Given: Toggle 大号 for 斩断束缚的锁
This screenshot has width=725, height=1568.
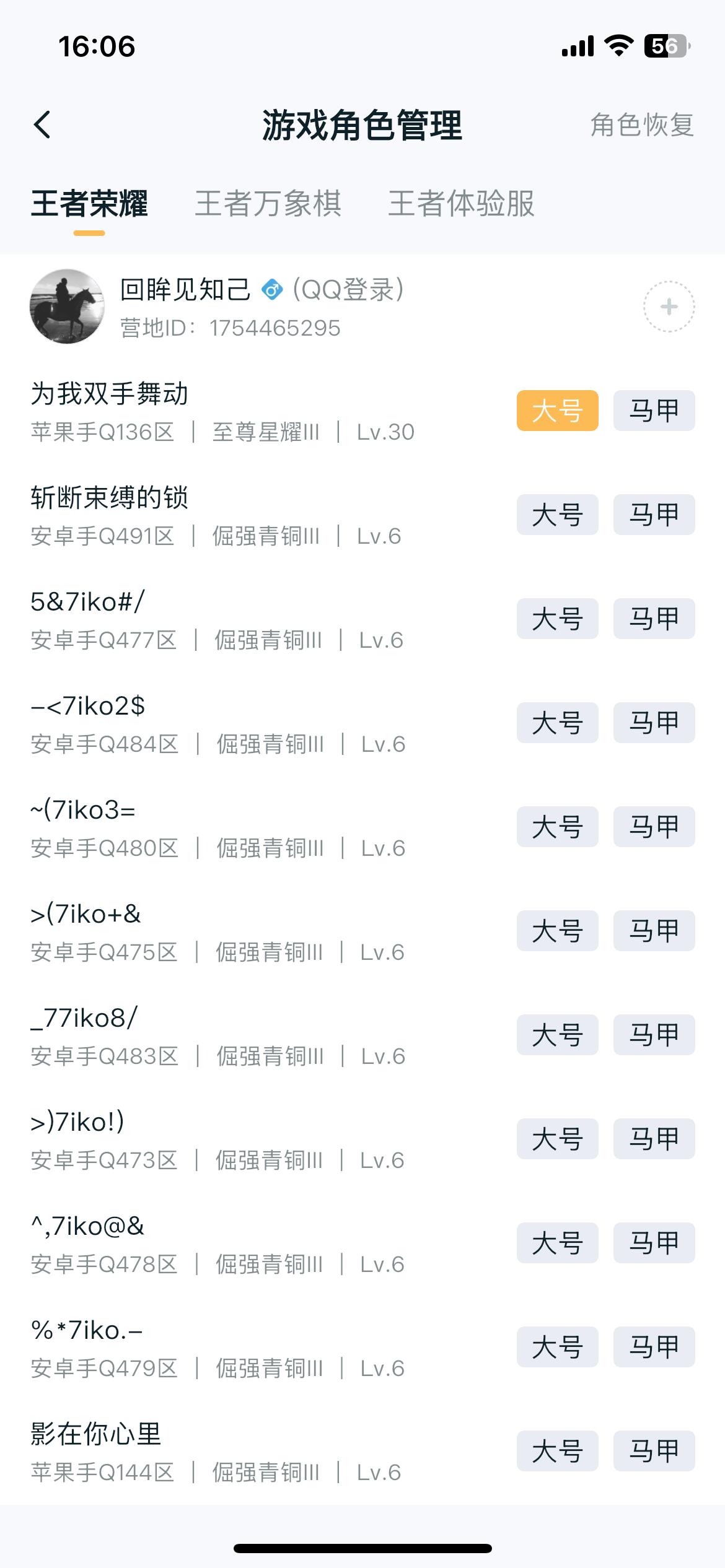Looking at the screenshot, I should point(557,515).
